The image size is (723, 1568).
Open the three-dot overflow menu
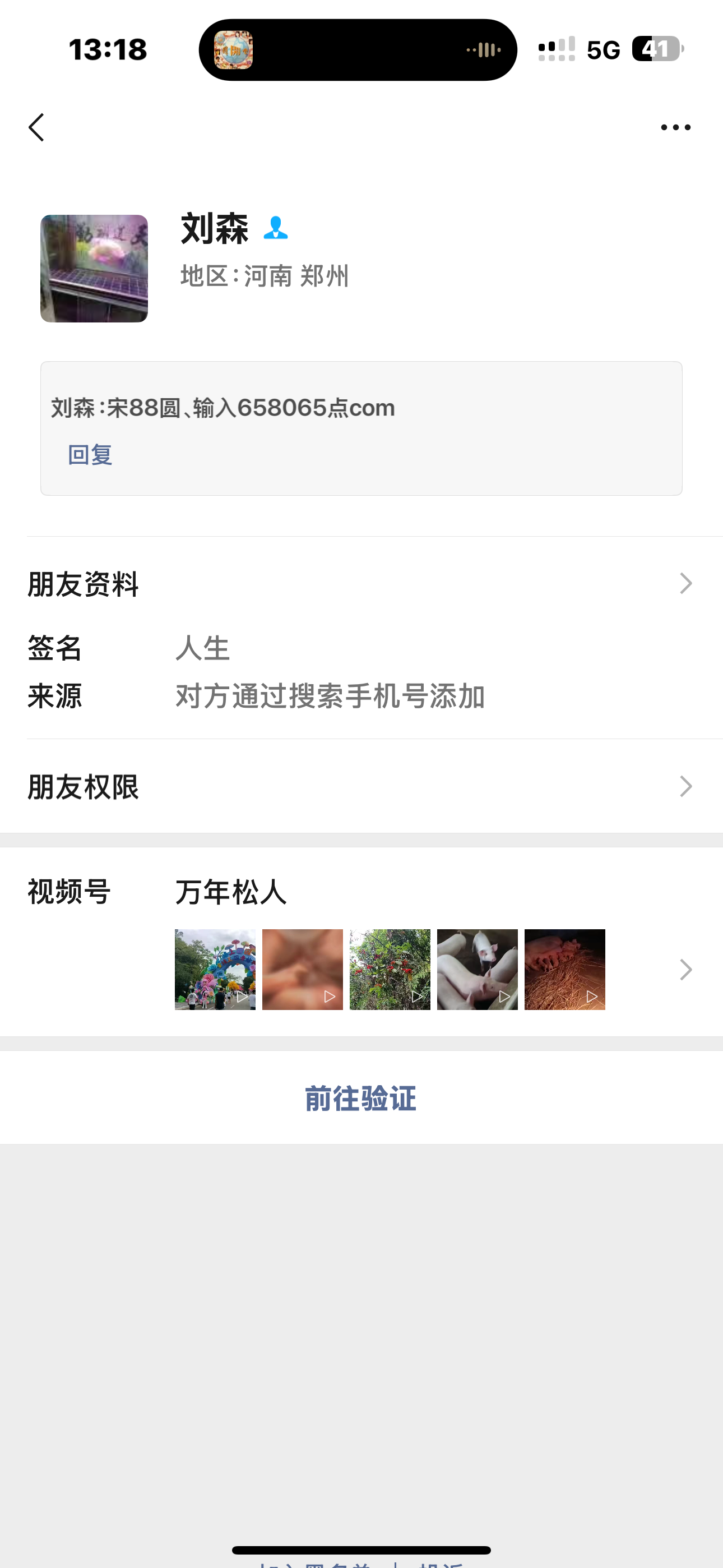[675, 127]
